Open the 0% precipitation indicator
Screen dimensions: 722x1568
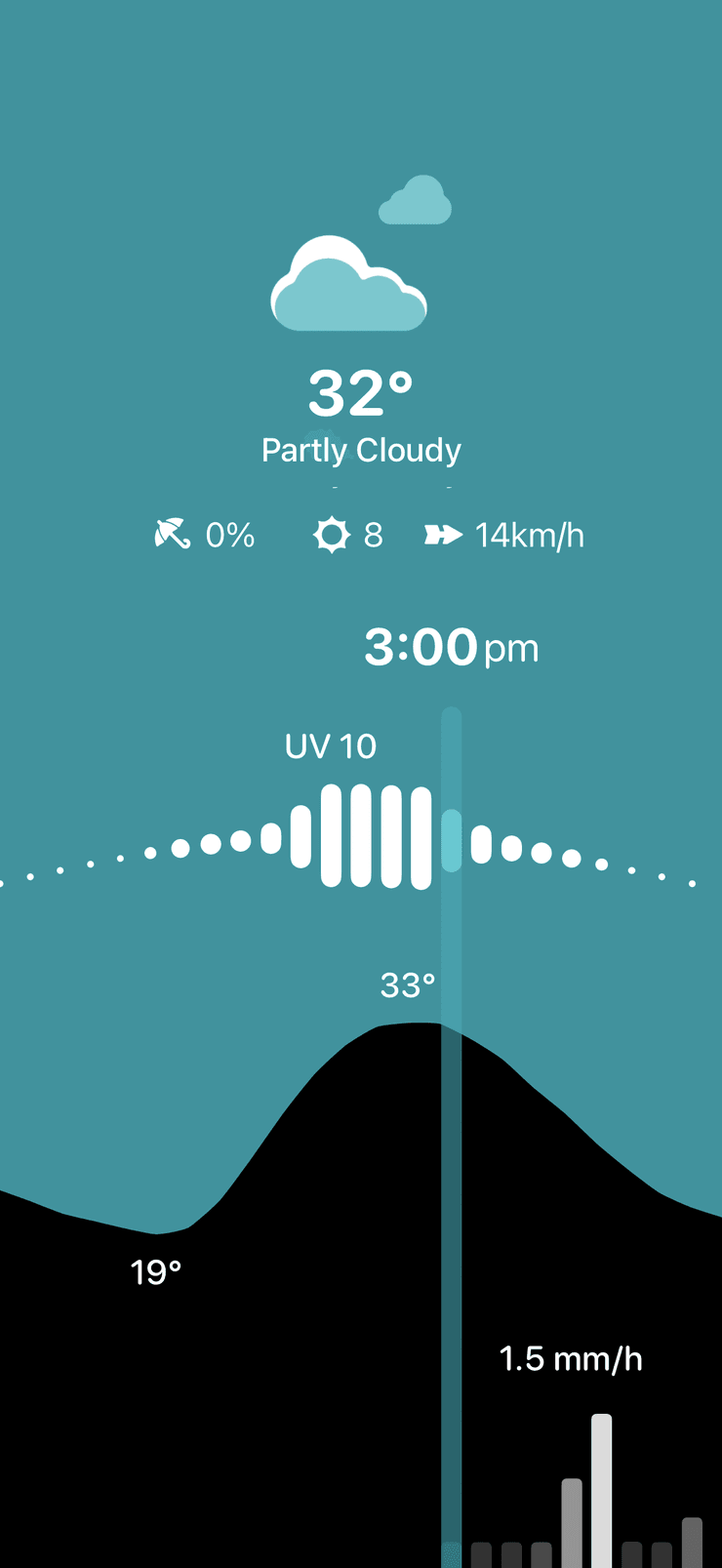[x=229, y=535]
